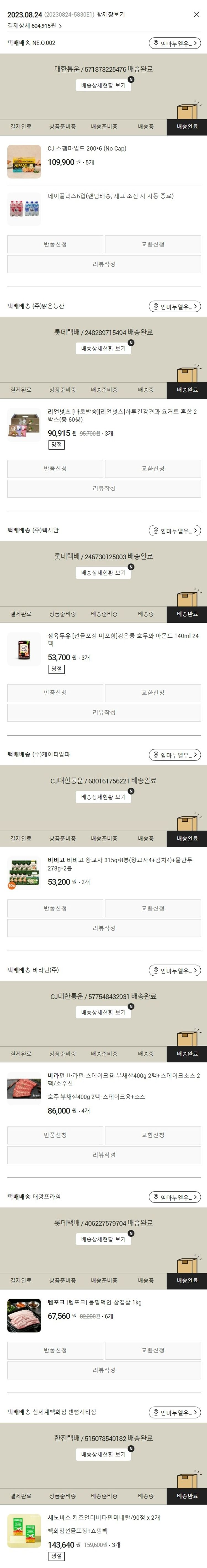Write review for 바라던 부채살 order

(x=104, y=1155)
